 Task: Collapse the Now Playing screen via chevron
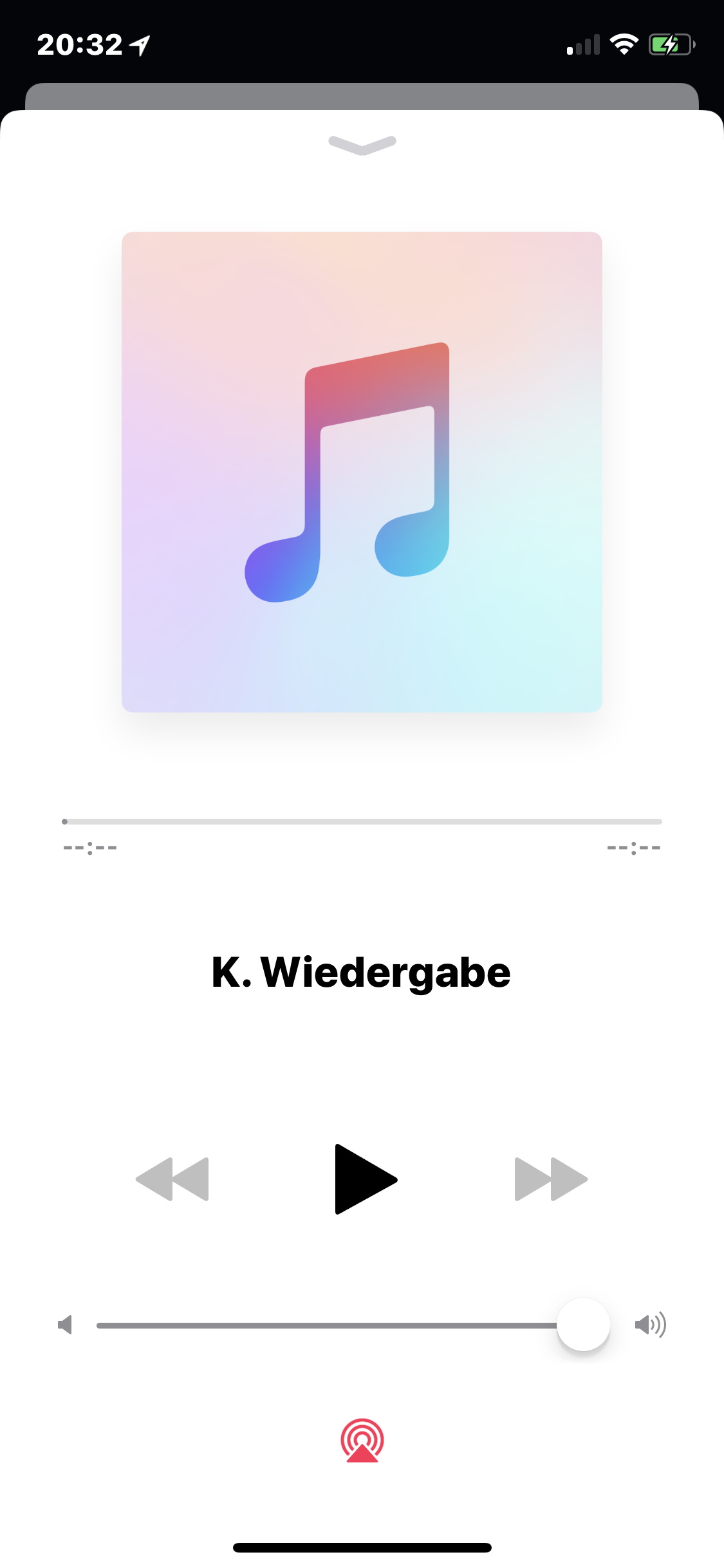click(362, 147)
